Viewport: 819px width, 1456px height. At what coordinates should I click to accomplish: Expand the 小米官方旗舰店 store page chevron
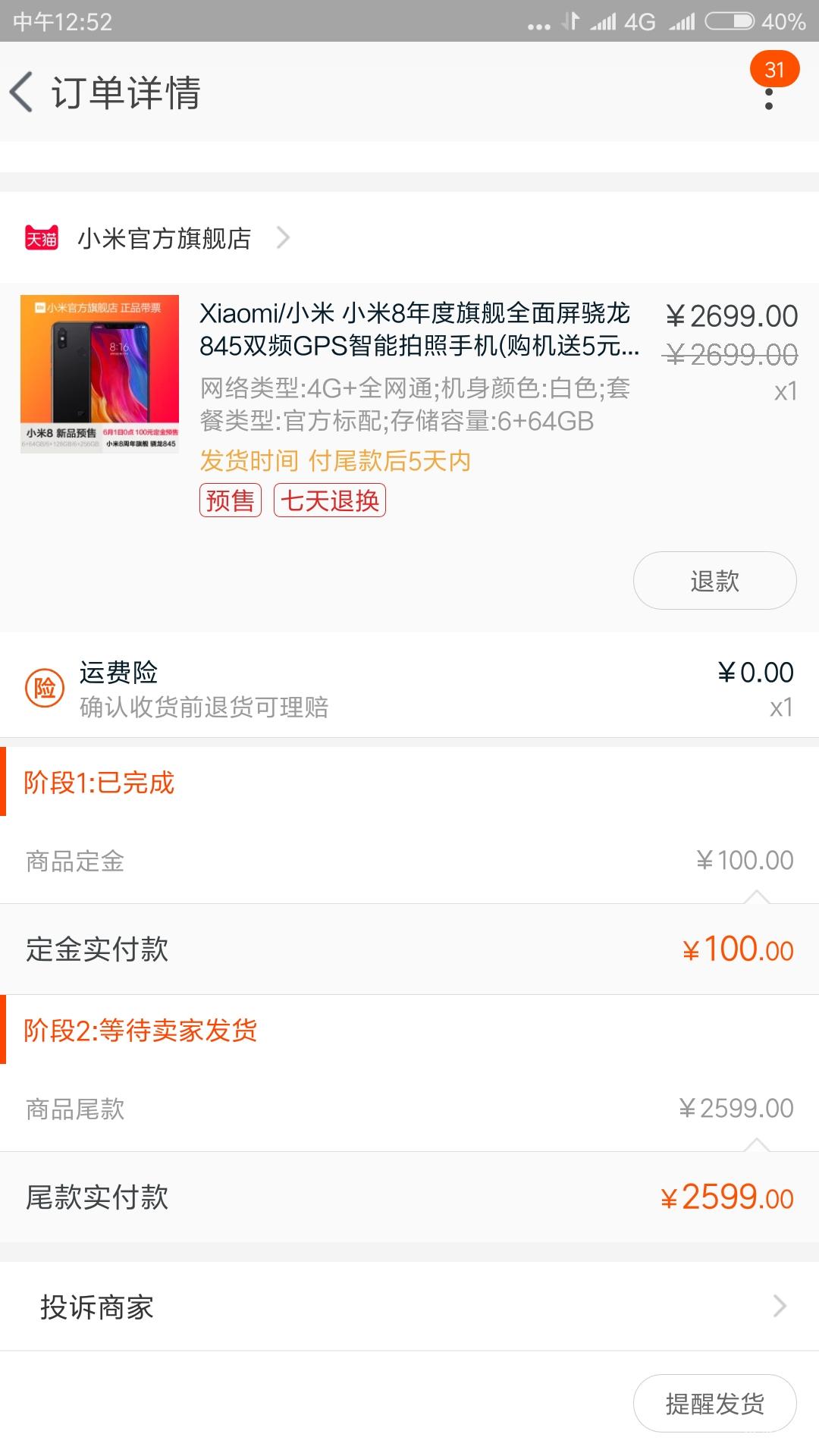click(x=284, y=237)
